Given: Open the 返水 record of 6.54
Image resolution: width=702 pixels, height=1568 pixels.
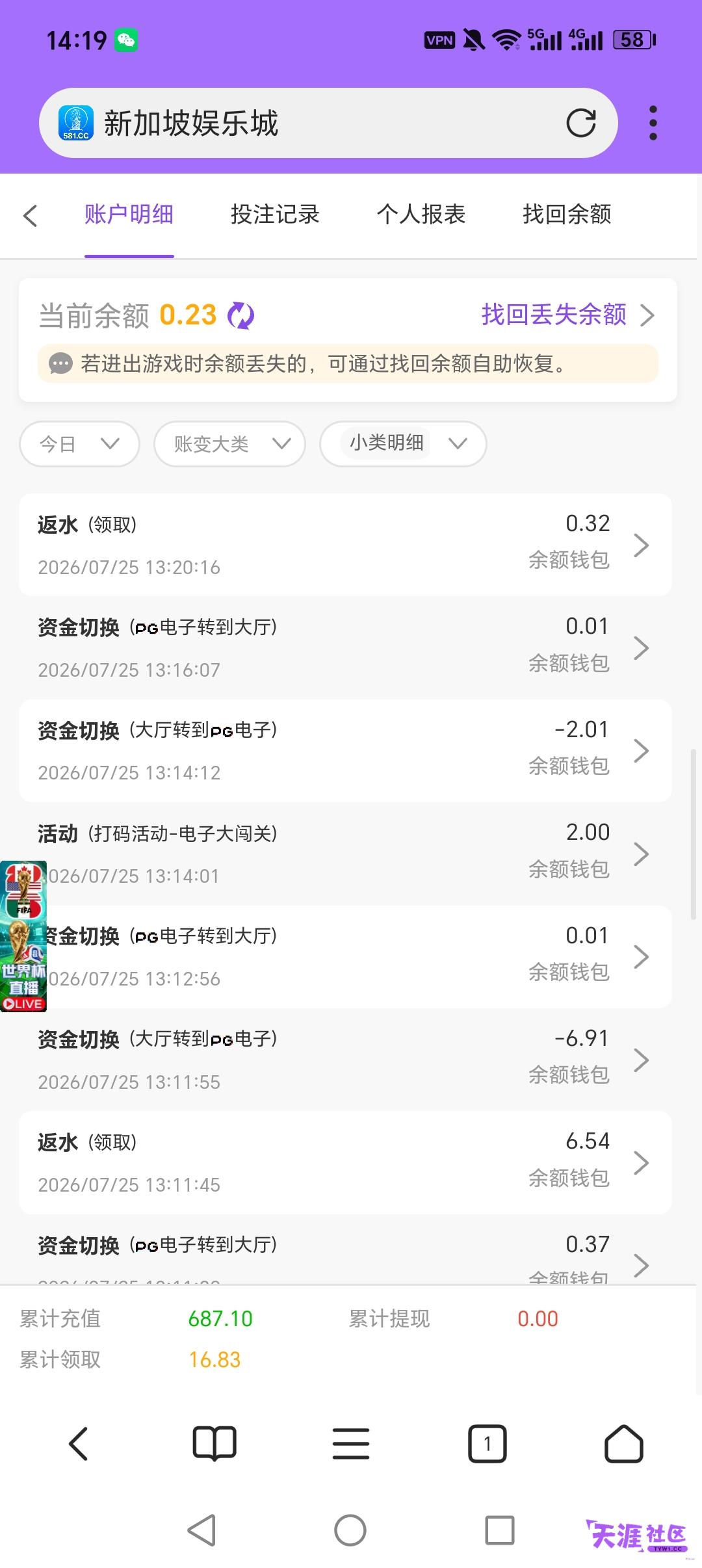Looking at the screenshot, I should click(345, 1162).
